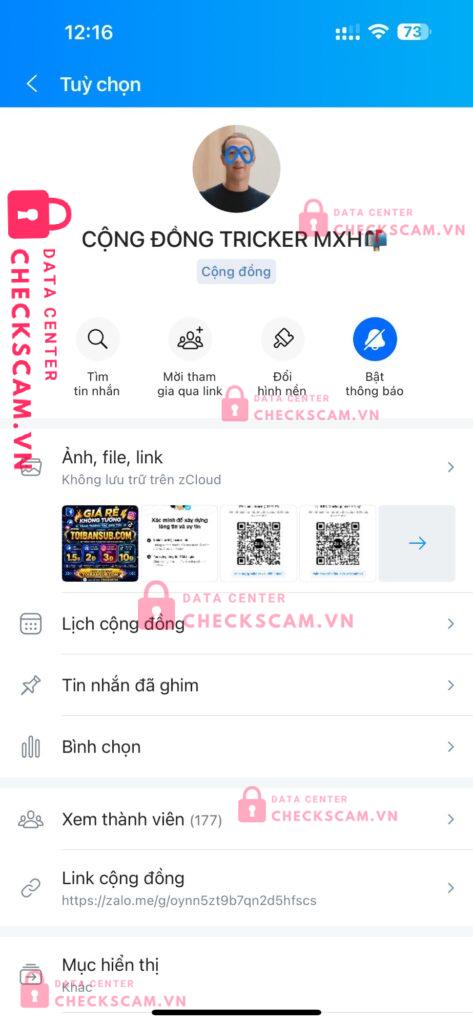The image size is (473, 1024).
Task: Open the TOIBANSUB.COM image thumbnail
Action: pos(100,543)
